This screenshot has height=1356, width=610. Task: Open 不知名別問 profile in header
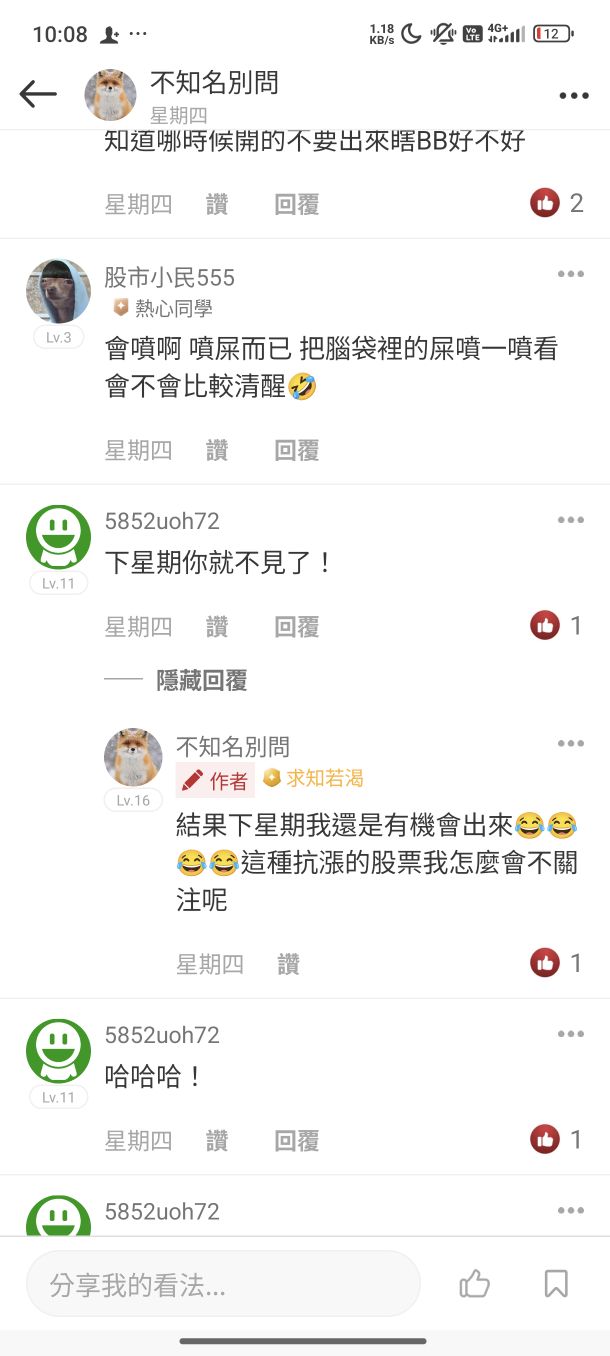click(213, 83)
